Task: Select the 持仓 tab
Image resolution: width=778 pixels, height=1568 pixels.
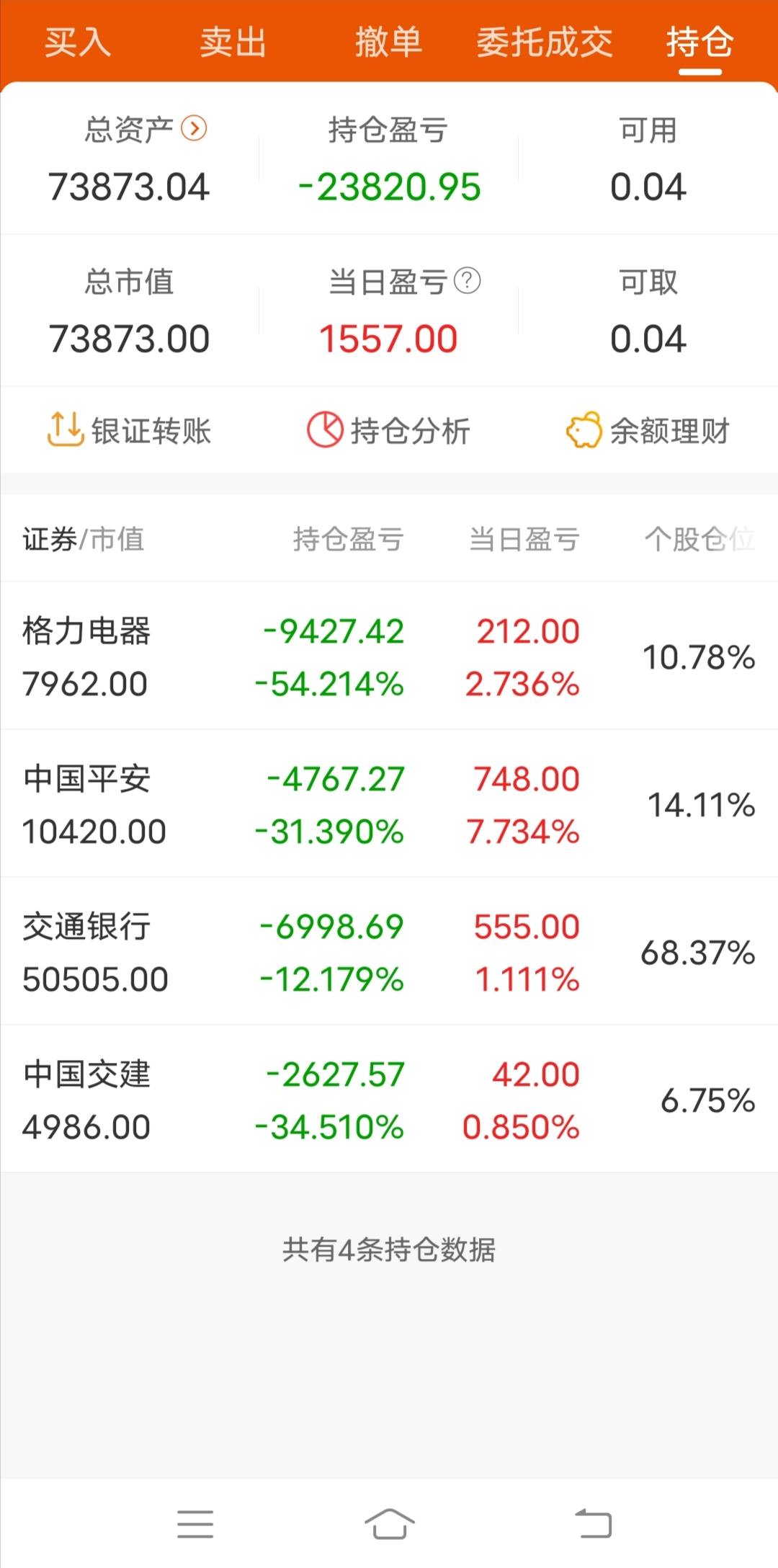Action: click(699, 42)
